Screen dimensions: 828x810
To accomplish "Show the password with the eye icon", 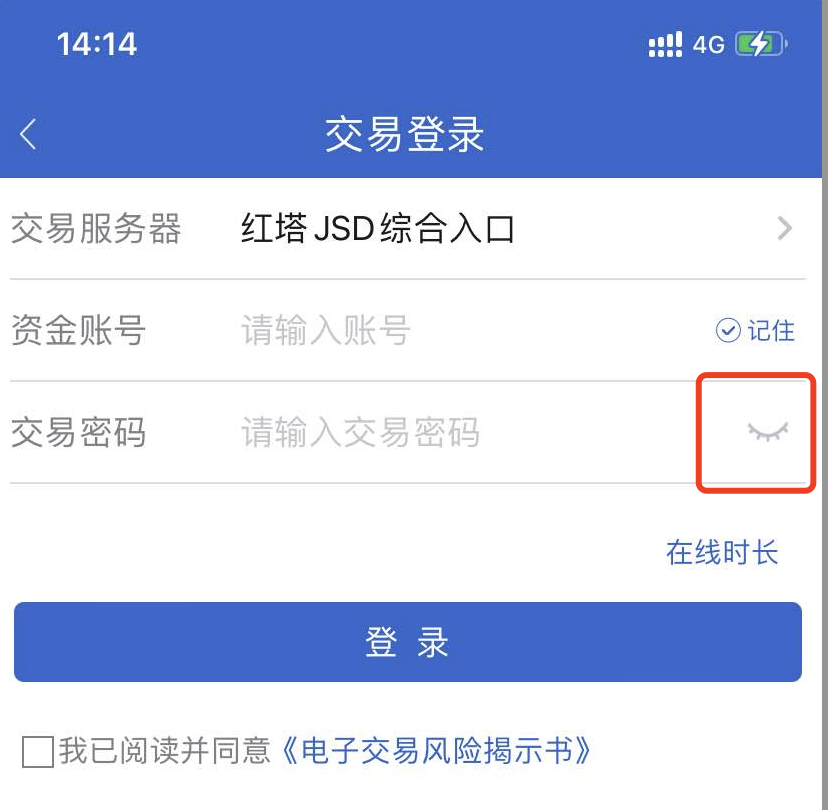I will click(767, 432).
